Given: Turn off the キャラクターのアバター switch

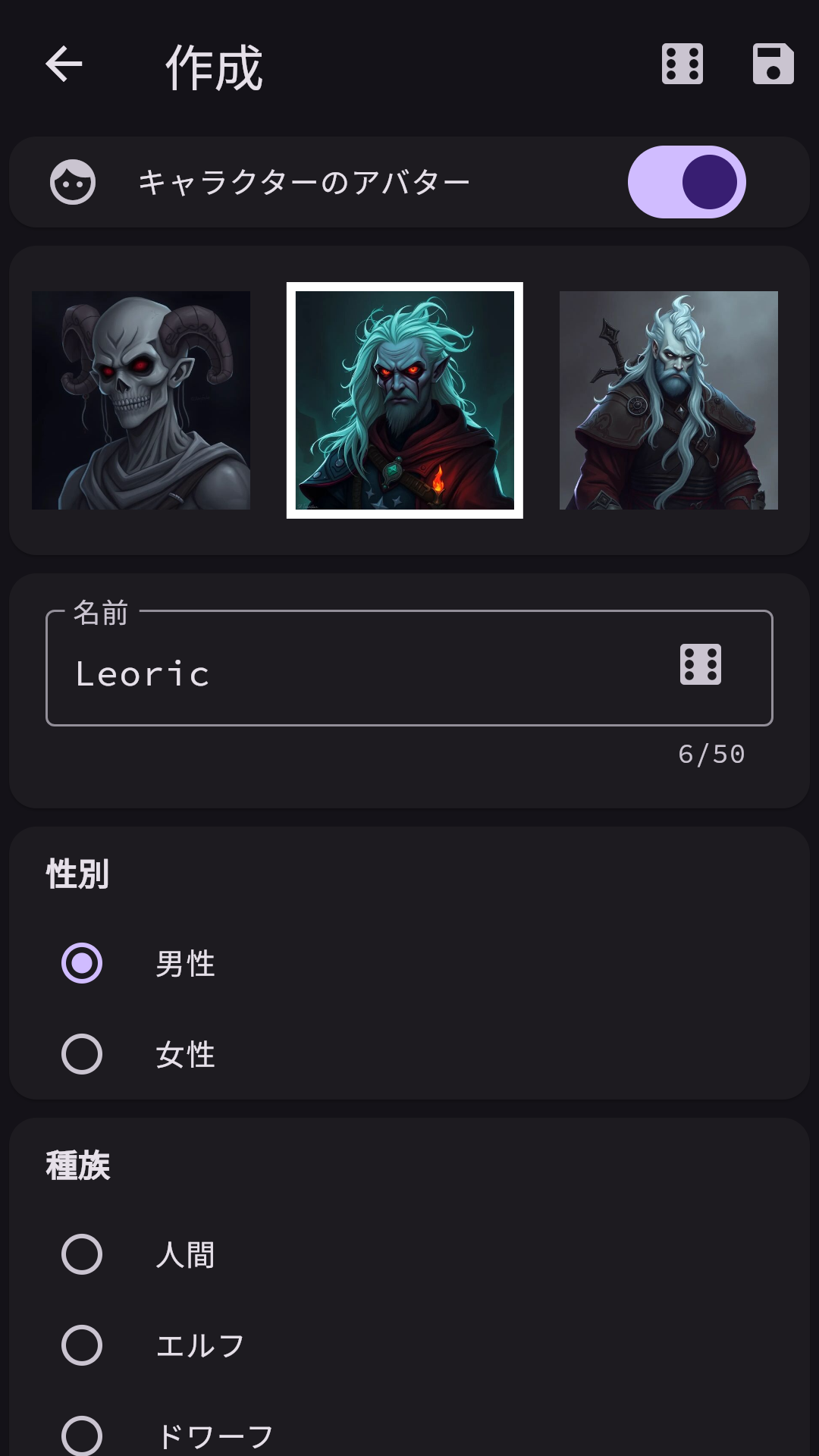Looking at the screenshot, I should click(x=686, y=182).
